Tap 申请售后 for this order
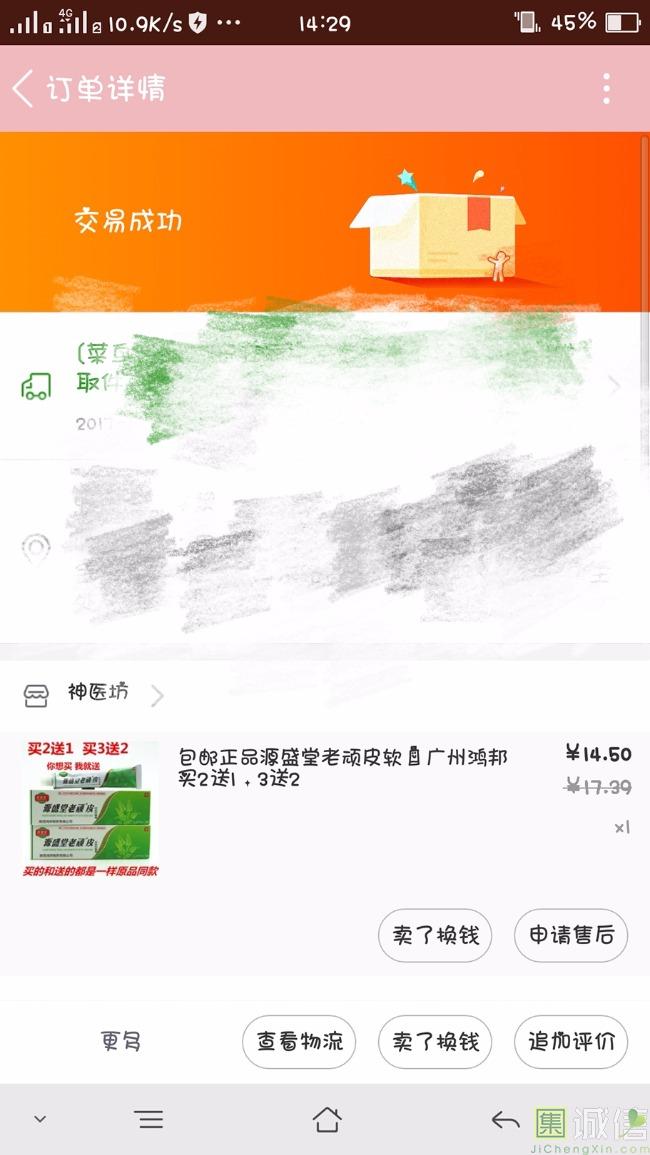 click(571, 936)
